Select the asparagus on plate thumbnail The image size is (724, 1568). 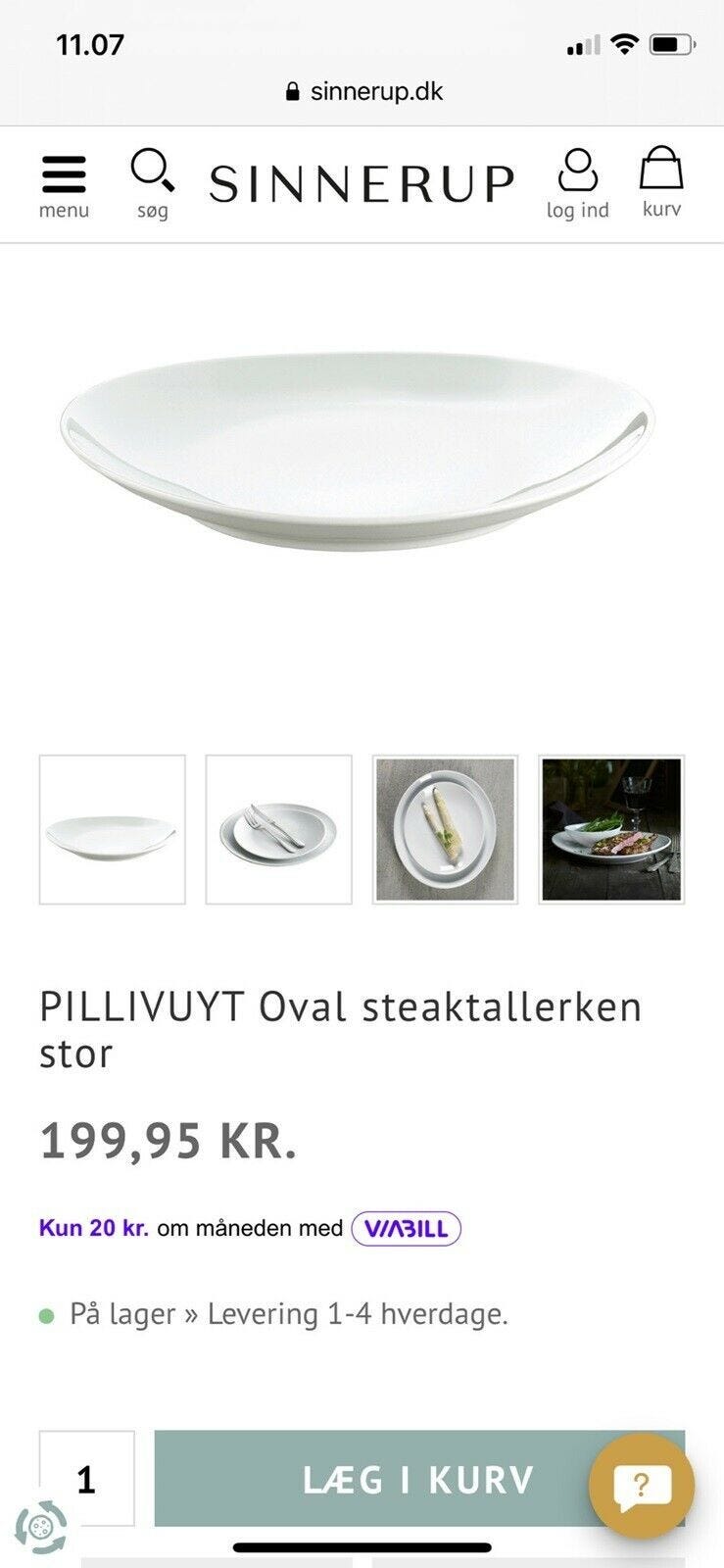pyautogui.click(x=444, y=828)
